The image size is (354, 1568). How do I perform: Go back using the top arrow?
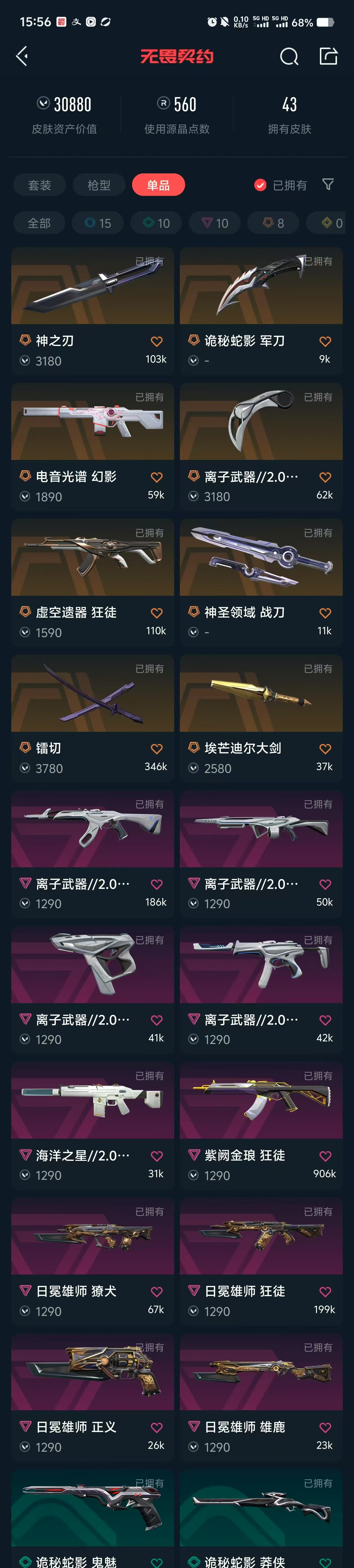click(22, 57)
